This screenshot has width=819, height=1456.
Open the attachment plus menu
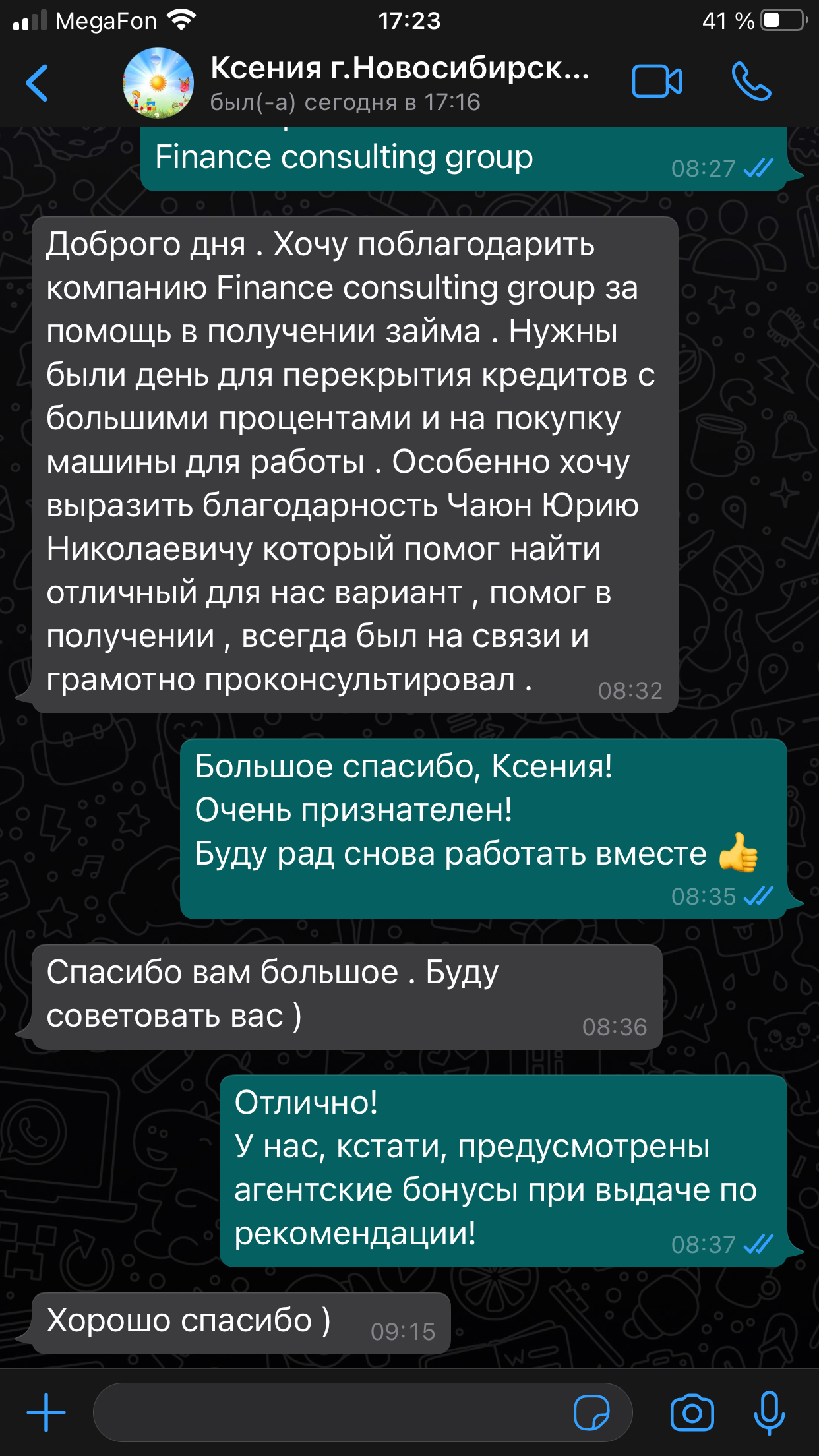coord(46,1412)
